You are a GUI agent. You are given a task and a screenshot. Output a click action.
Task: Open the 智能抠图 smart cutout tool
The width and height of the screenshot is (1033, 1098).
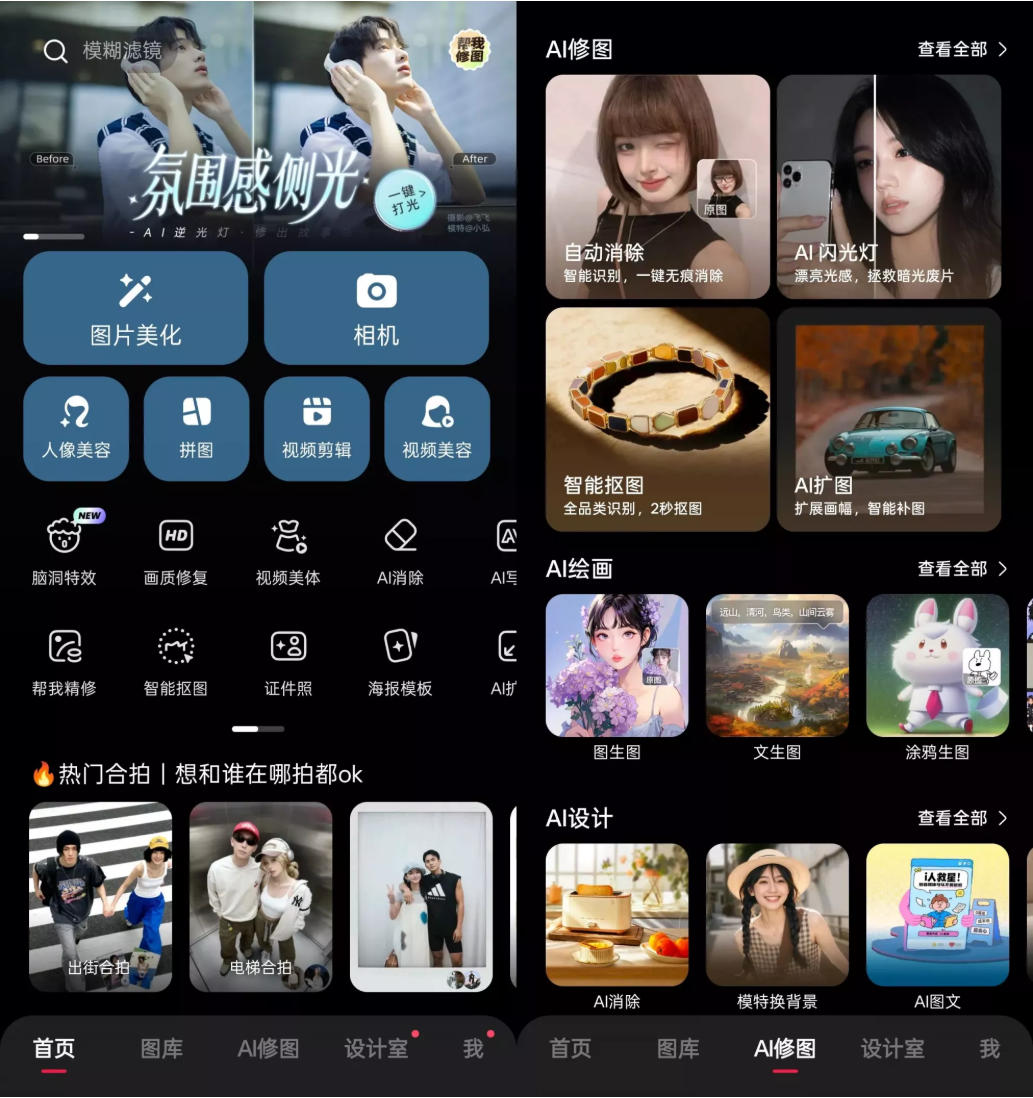point(174,660)
